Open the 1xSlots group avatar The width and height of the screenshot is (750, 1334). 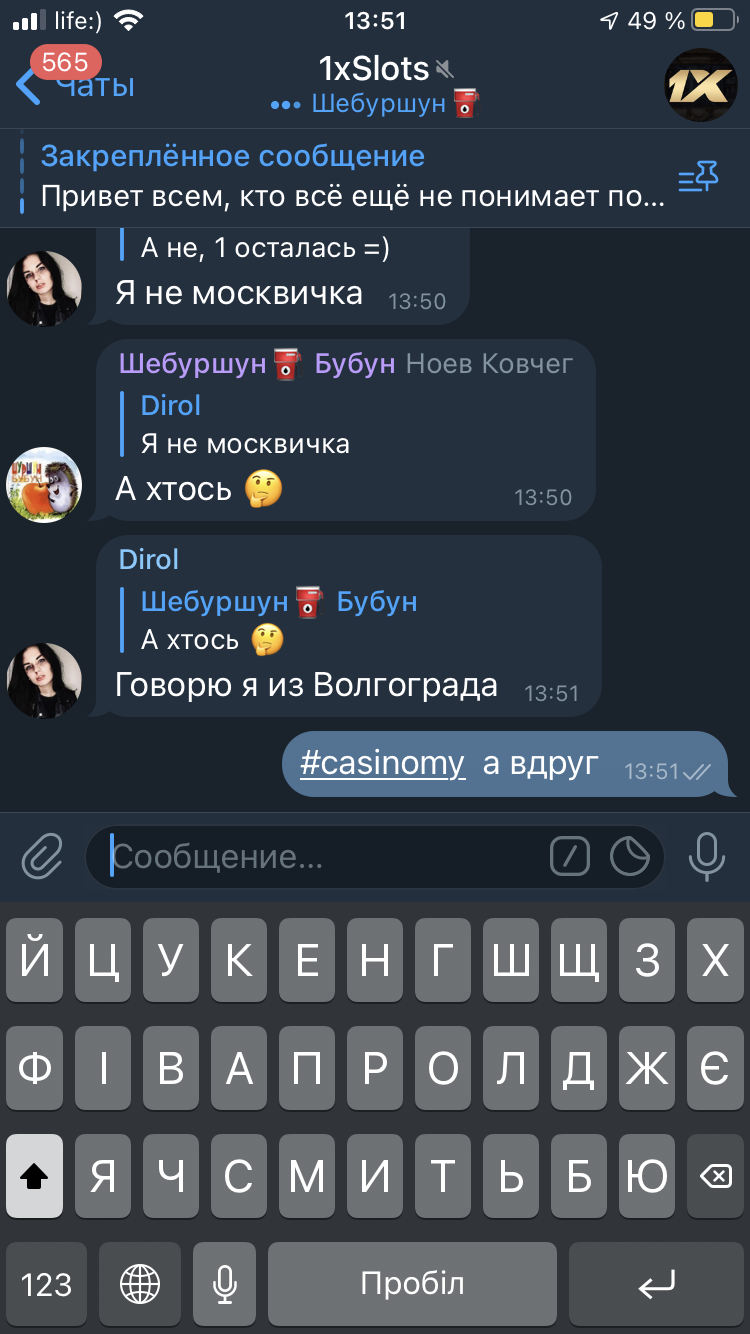point(701,85)
